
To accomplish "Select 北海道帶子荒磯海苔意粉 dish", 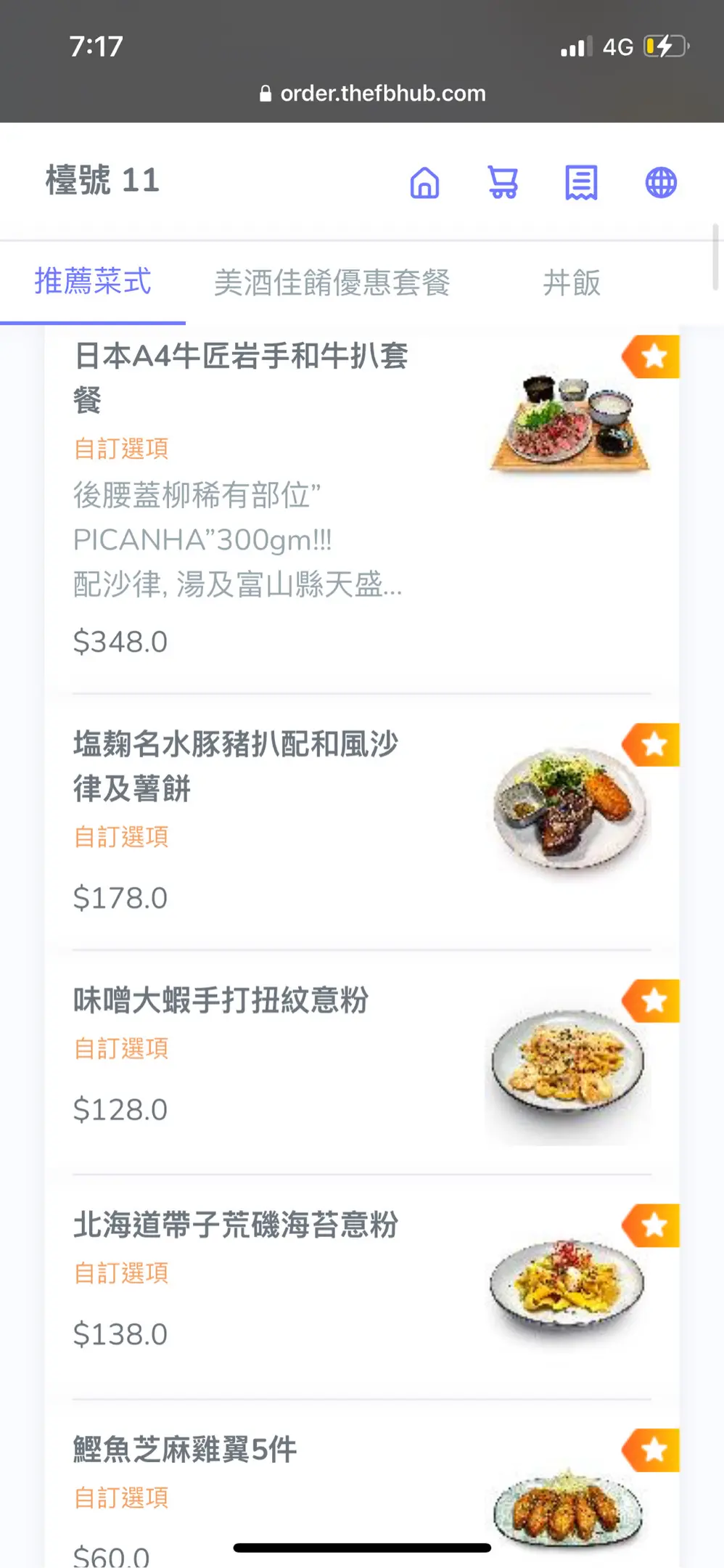I will [x=236, y=1225].
